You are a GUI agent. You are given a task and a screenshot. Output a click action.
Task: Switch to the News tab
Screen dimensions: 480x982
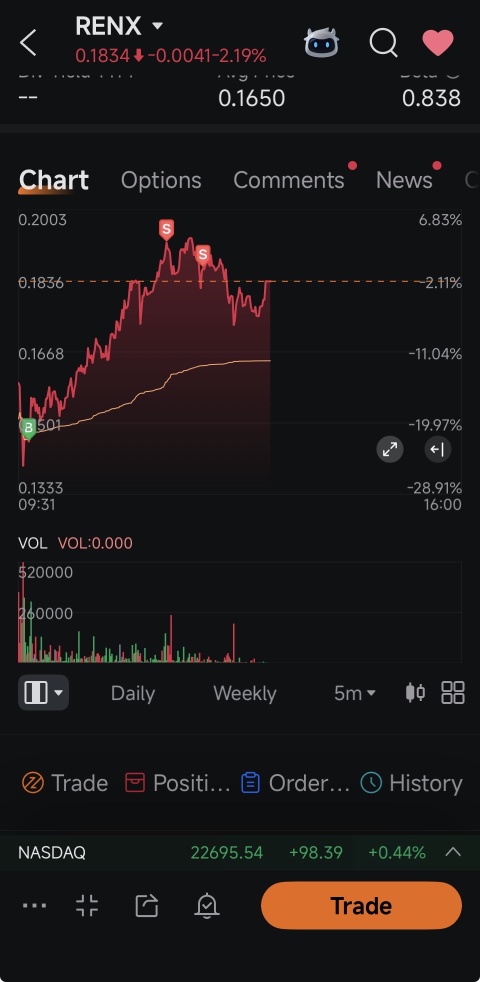(x=404, y=180)
